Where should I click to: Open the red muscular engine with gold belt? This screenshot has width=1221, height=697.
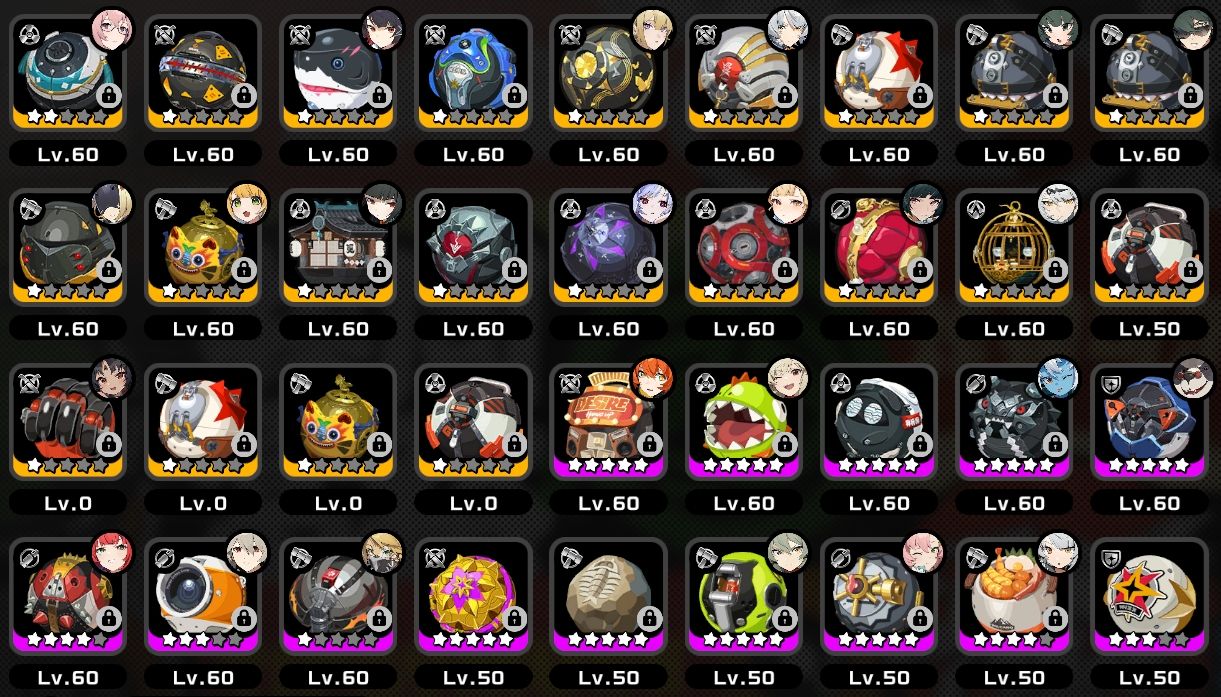click(879, 246)
